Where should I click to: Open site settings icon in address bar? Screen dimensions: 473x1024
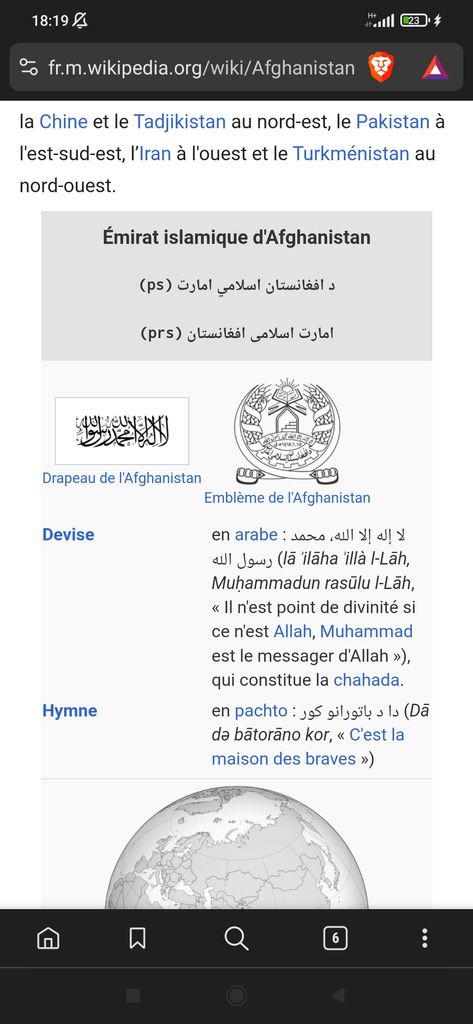pyautogui.click(x=28, y=67)
